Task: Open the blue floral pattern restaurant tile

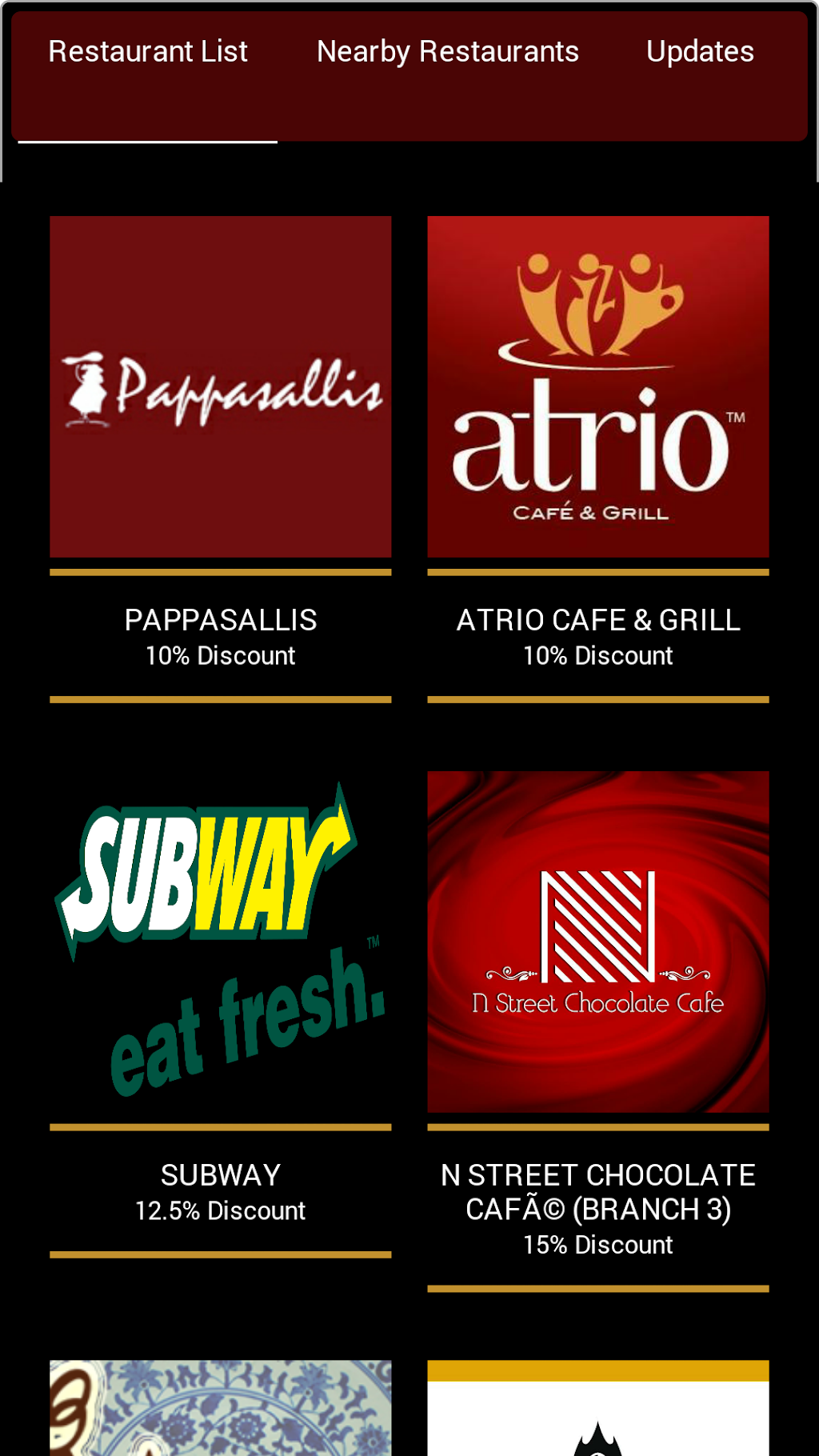Action: 221,1408
